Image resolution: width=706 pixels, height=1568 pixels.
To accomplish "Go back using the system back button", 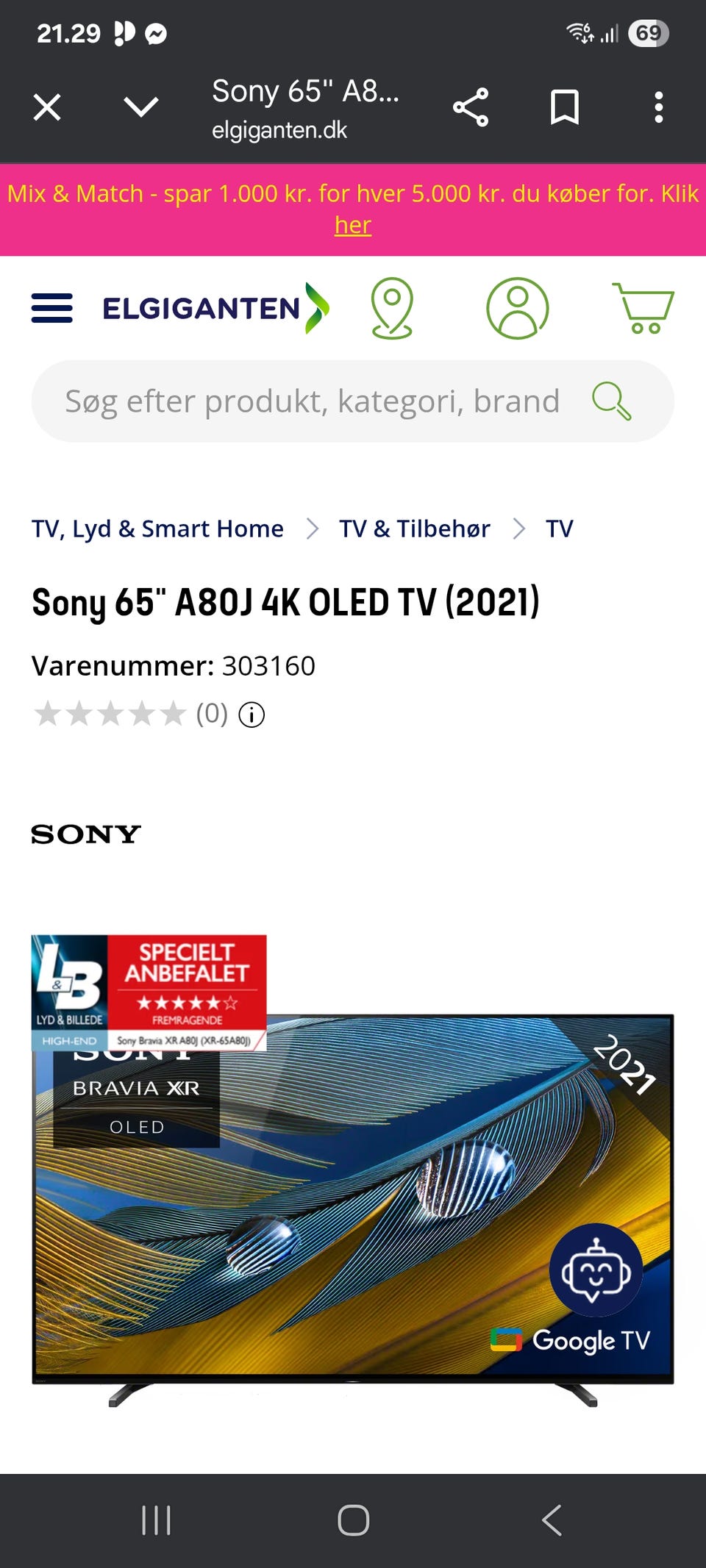I will tap(552, 1520).
